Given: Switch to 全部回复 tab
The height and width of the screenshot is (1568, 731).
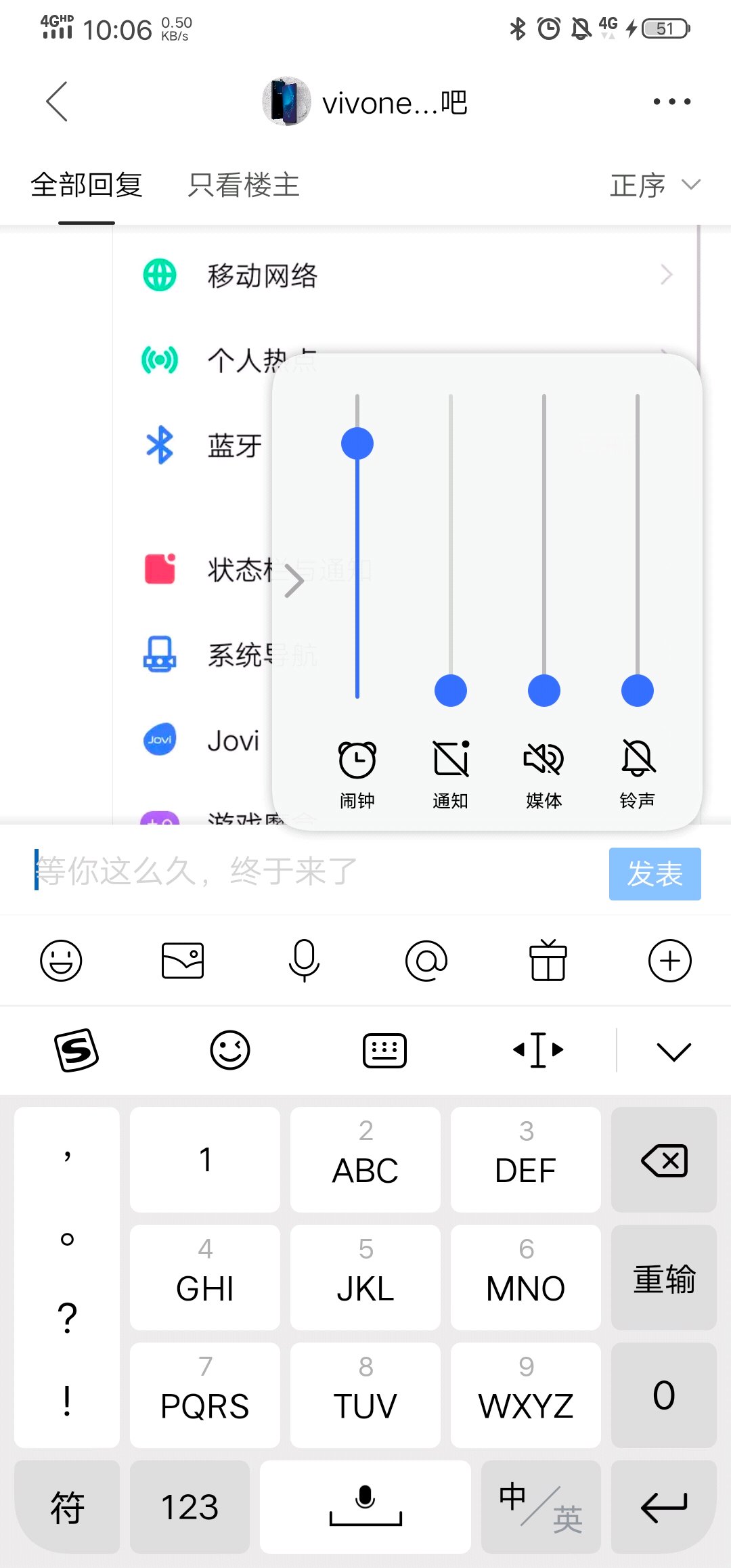Looking at the screenshot, I should pos(87,185).
